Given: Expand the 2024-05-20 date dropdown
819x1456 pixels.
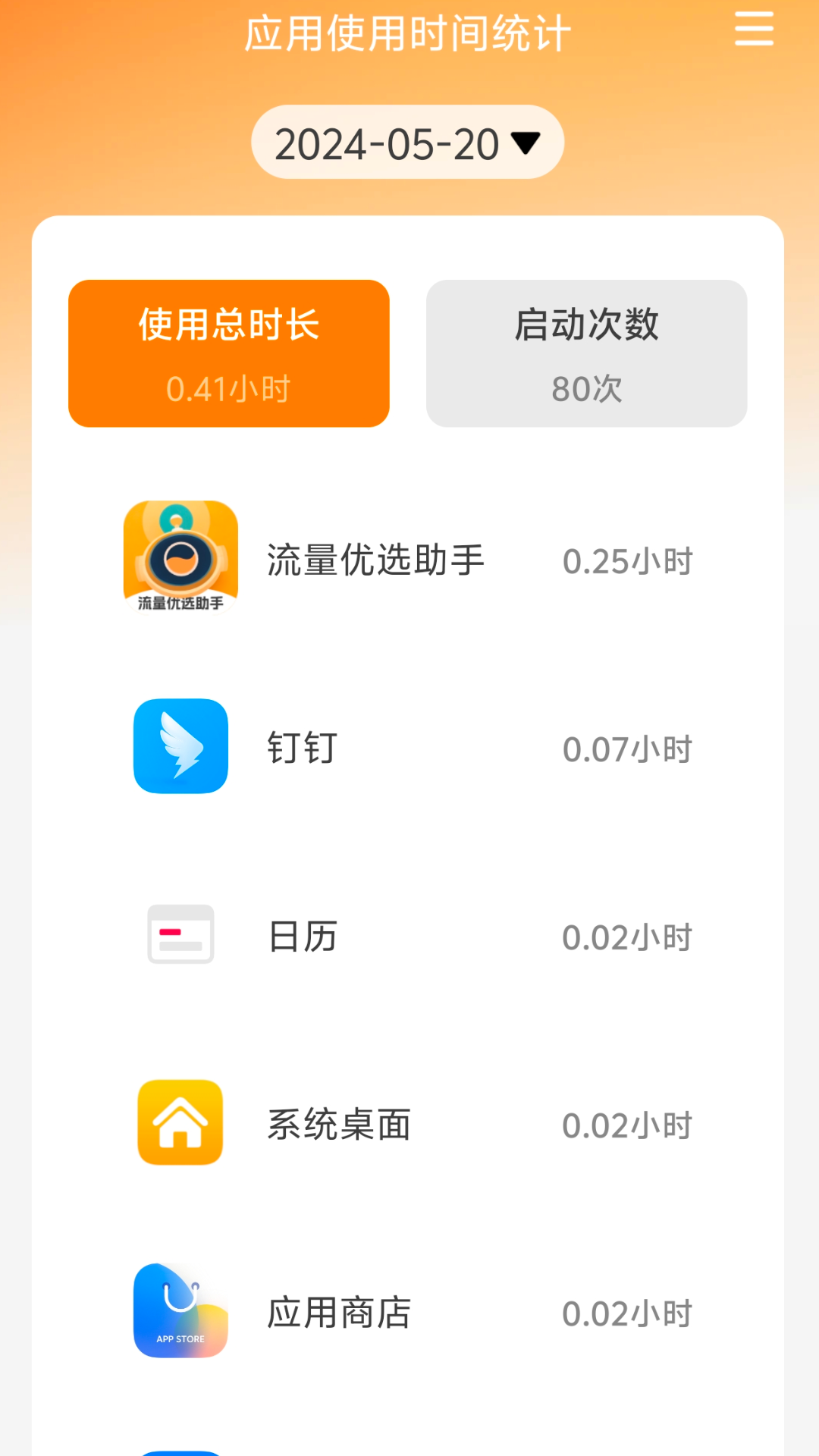Looking at the screenshot, I should tap(406, 141).
